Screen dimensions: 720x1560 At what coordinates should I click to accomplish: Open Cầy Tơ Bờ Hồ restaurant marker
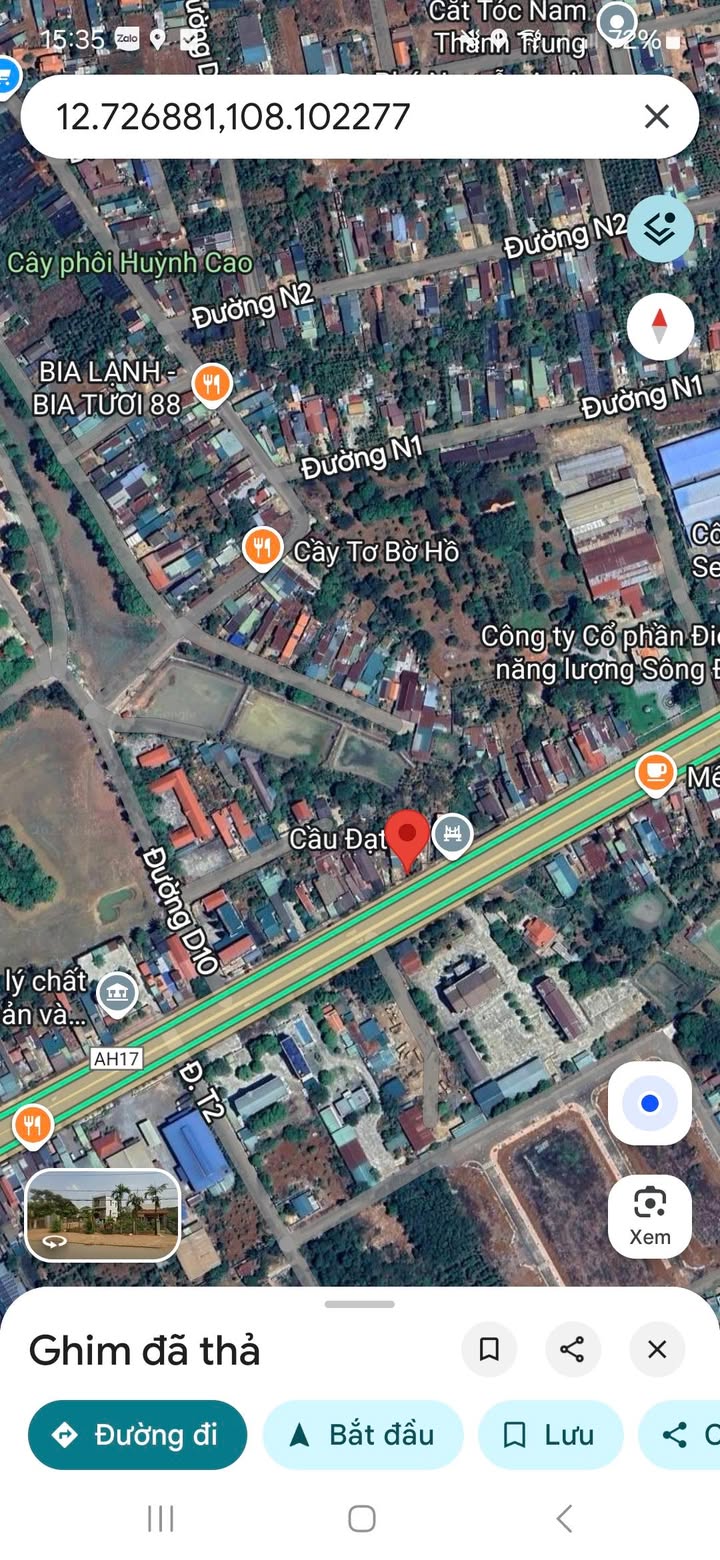click(x=262, y=549)
